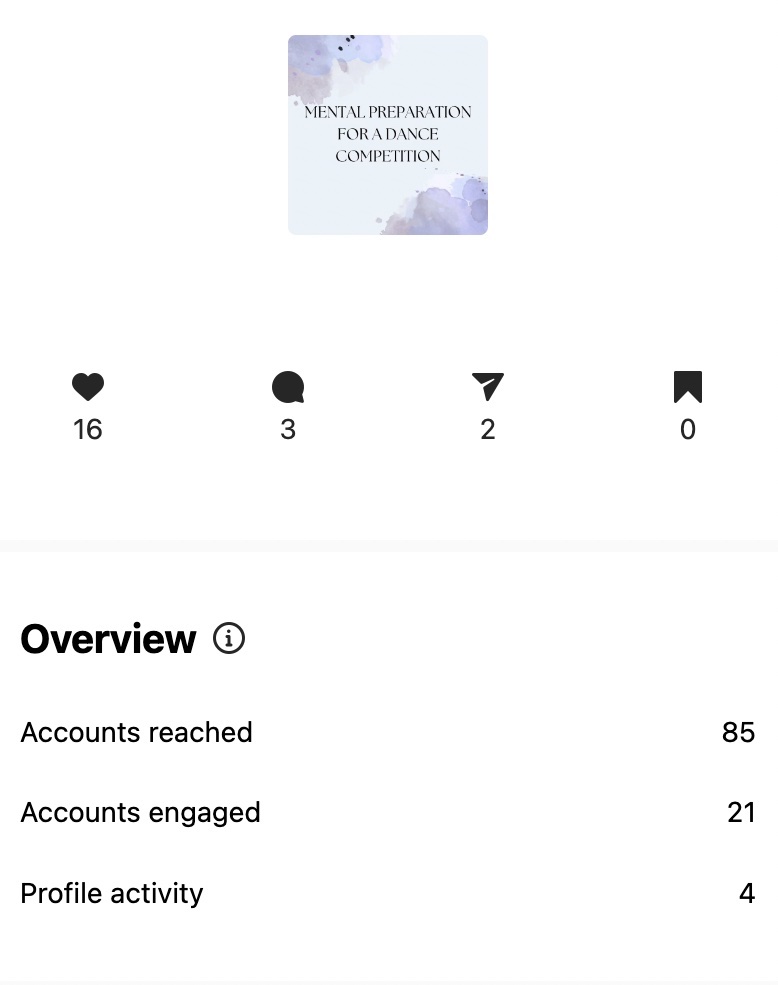Open comments via the comment bubble icon

click(x=288, y=387)
